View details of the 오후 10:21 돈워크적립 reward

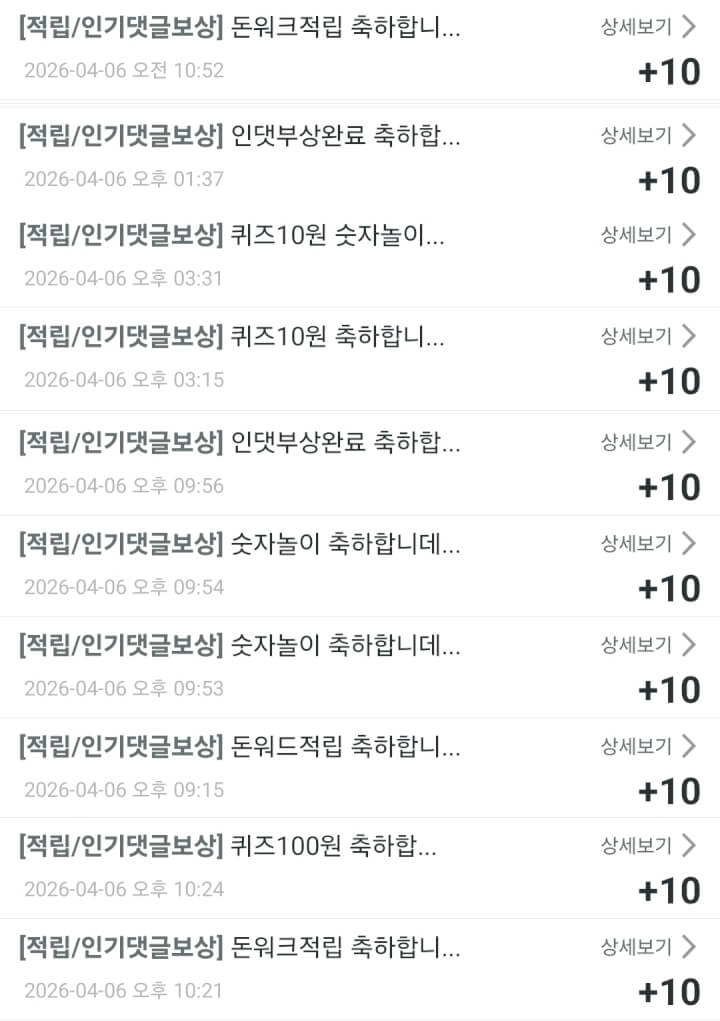tap(647, 946)
